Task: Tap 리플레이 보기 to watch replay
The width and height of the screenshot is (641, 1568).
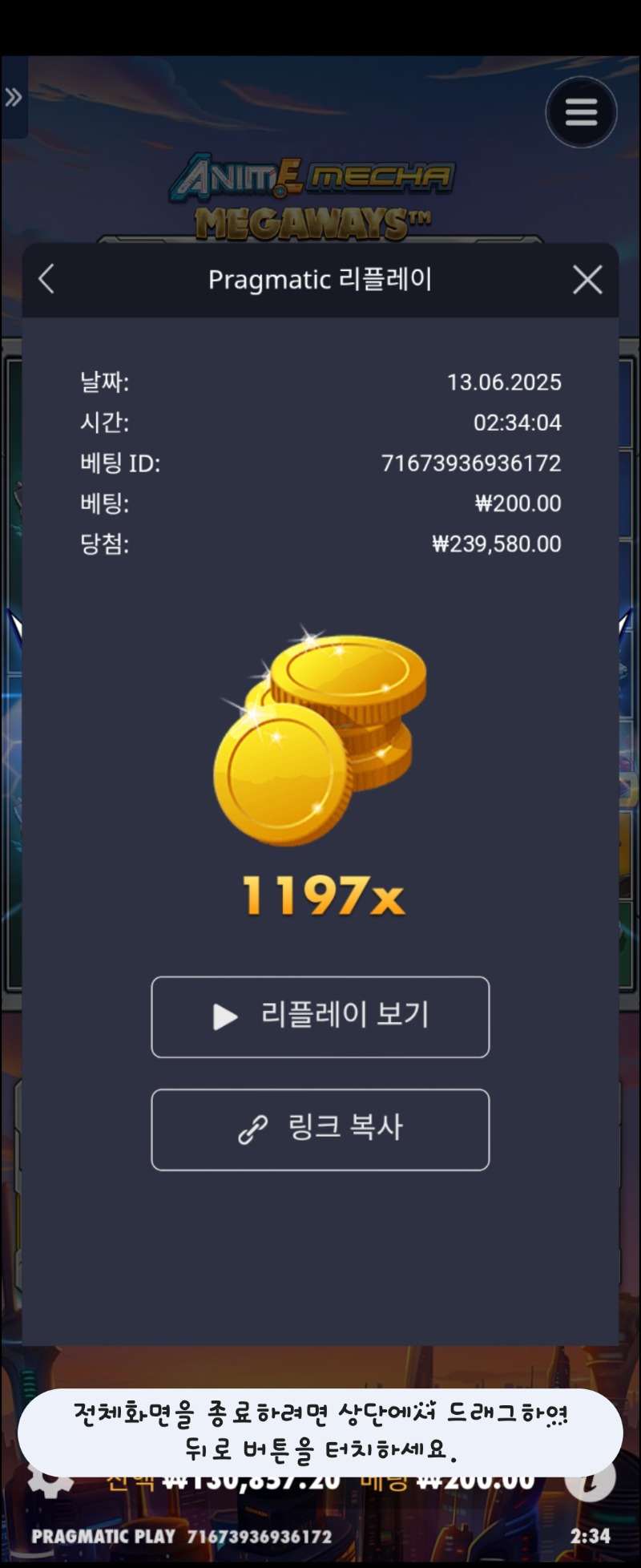Action: (x=320, y=1016)
